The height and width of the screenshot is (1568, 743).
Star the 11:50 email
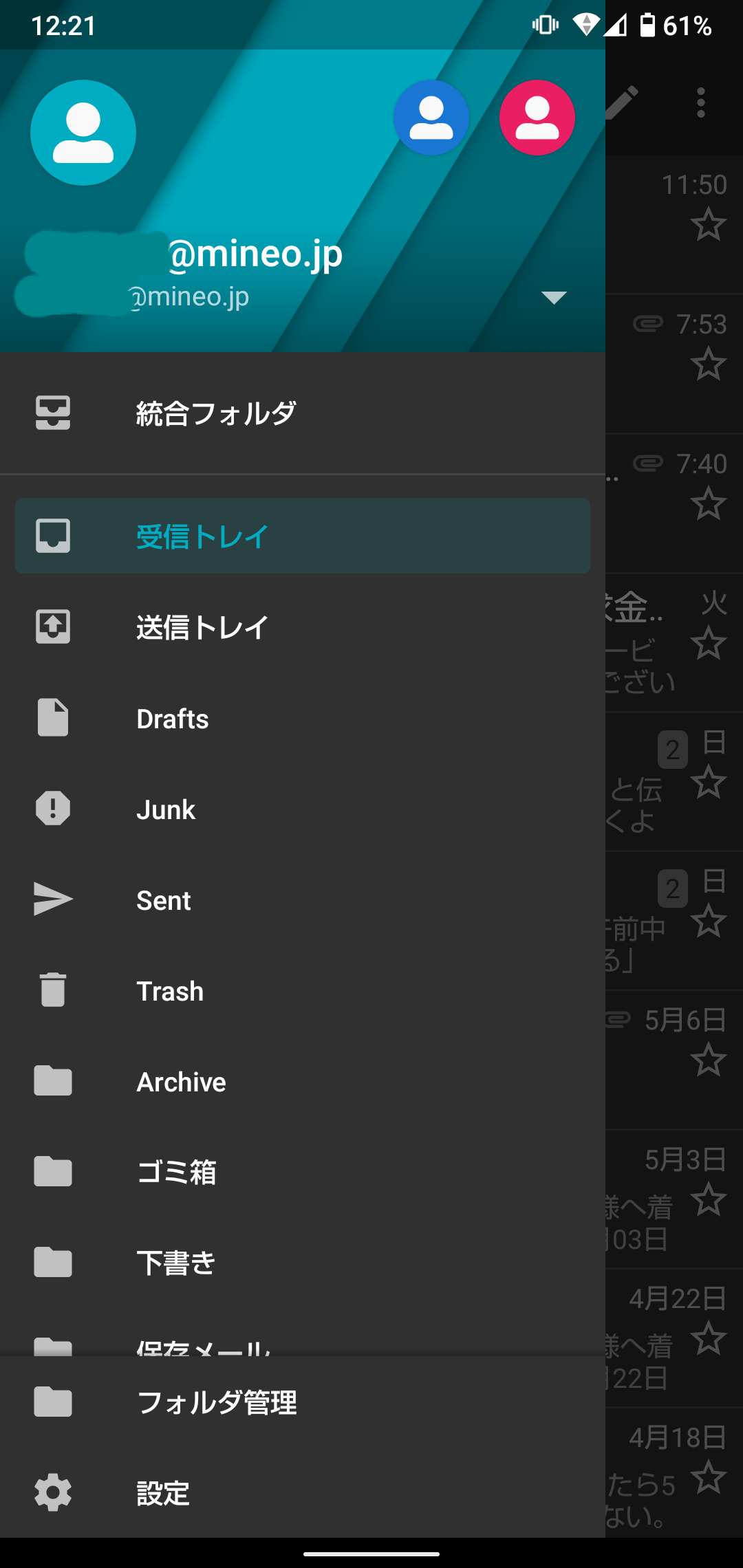click(x=708, y=225)
